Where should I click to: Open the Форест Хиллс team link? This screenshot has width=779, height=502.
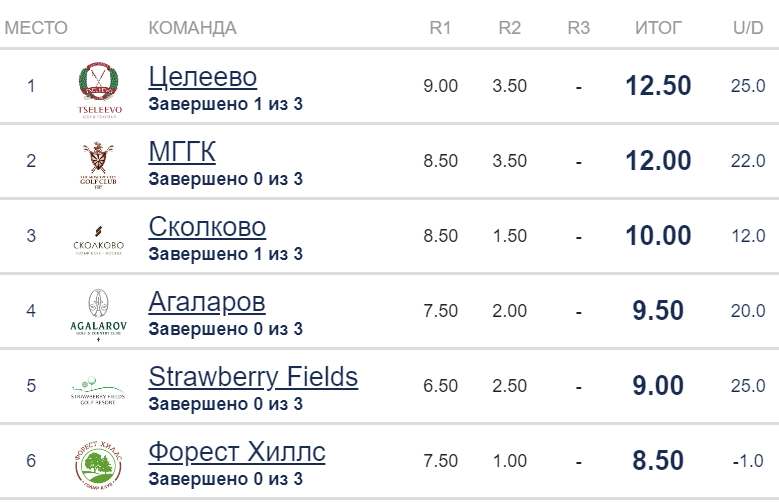(x=237, y=452)
